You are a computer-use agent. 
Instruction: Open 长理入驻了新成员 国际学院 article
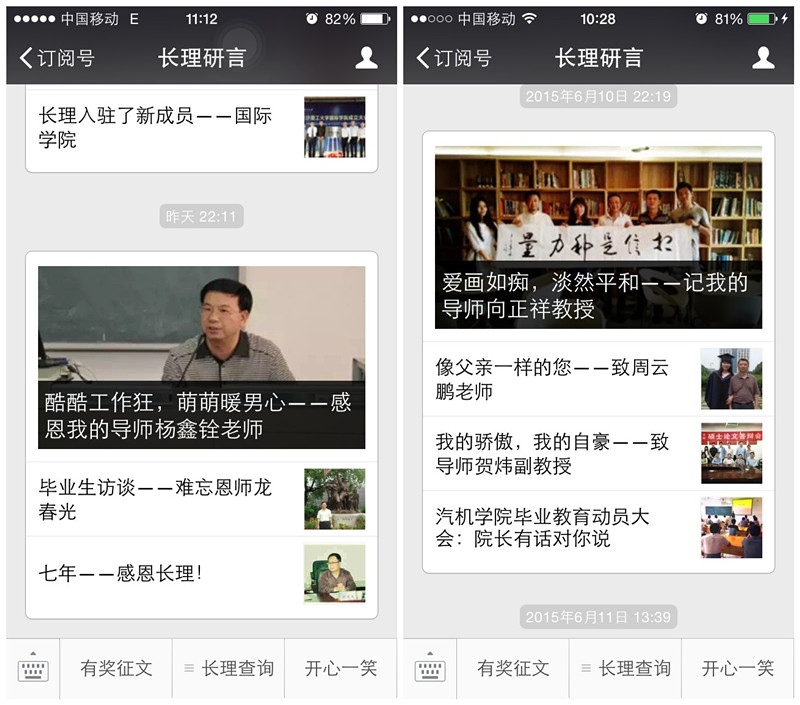coord(201,128)
